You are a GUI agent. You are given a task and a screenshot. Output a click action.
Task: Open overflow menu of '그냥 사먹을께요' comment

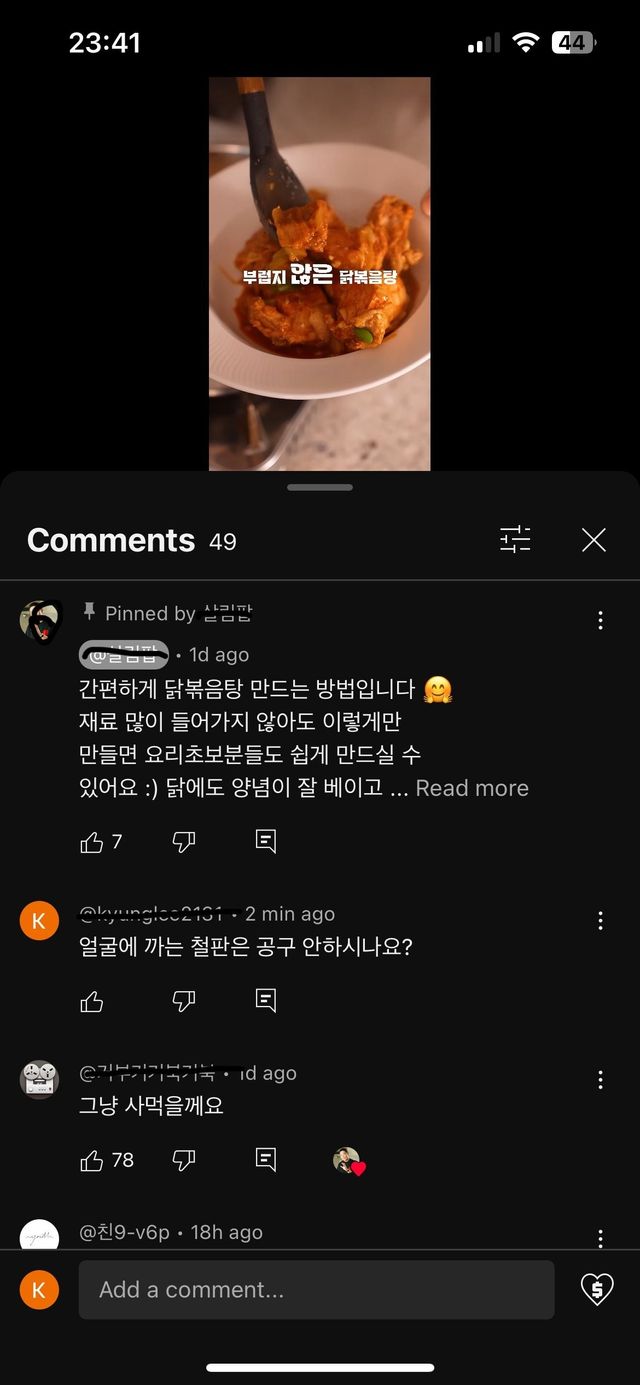[x=600, y=1080]
